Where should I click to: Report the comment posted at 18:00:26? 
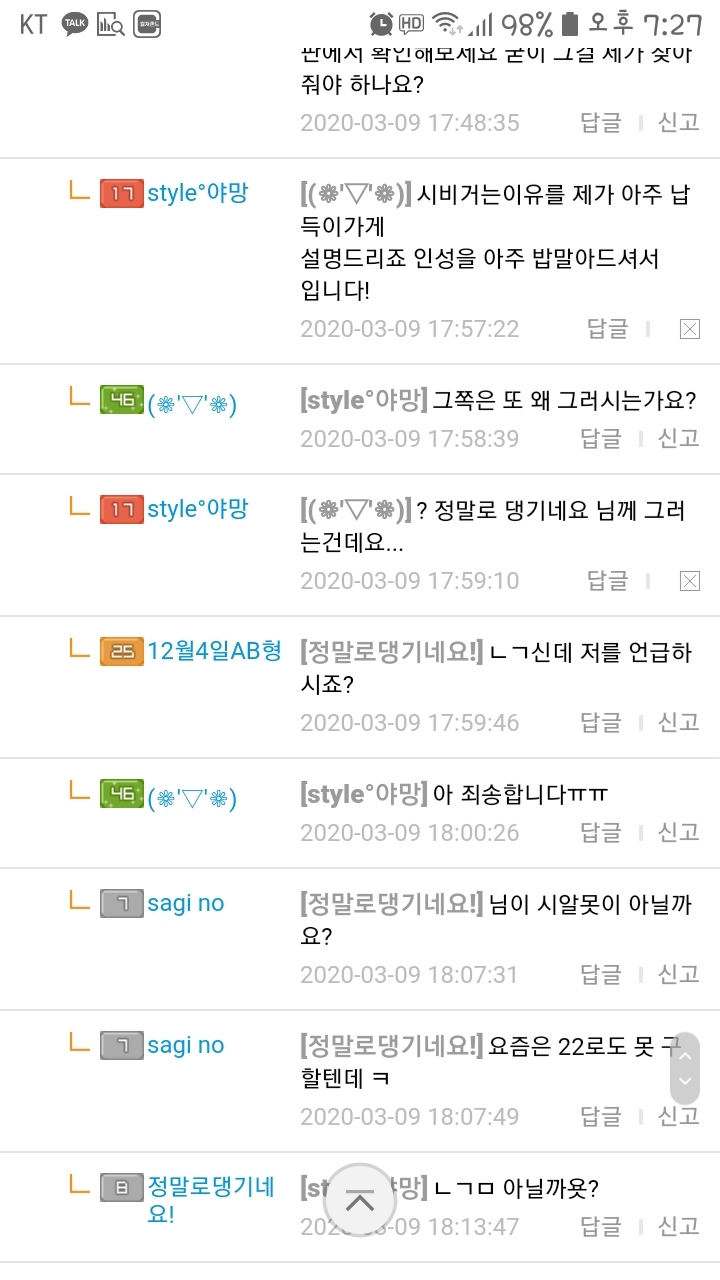point(679,832)
